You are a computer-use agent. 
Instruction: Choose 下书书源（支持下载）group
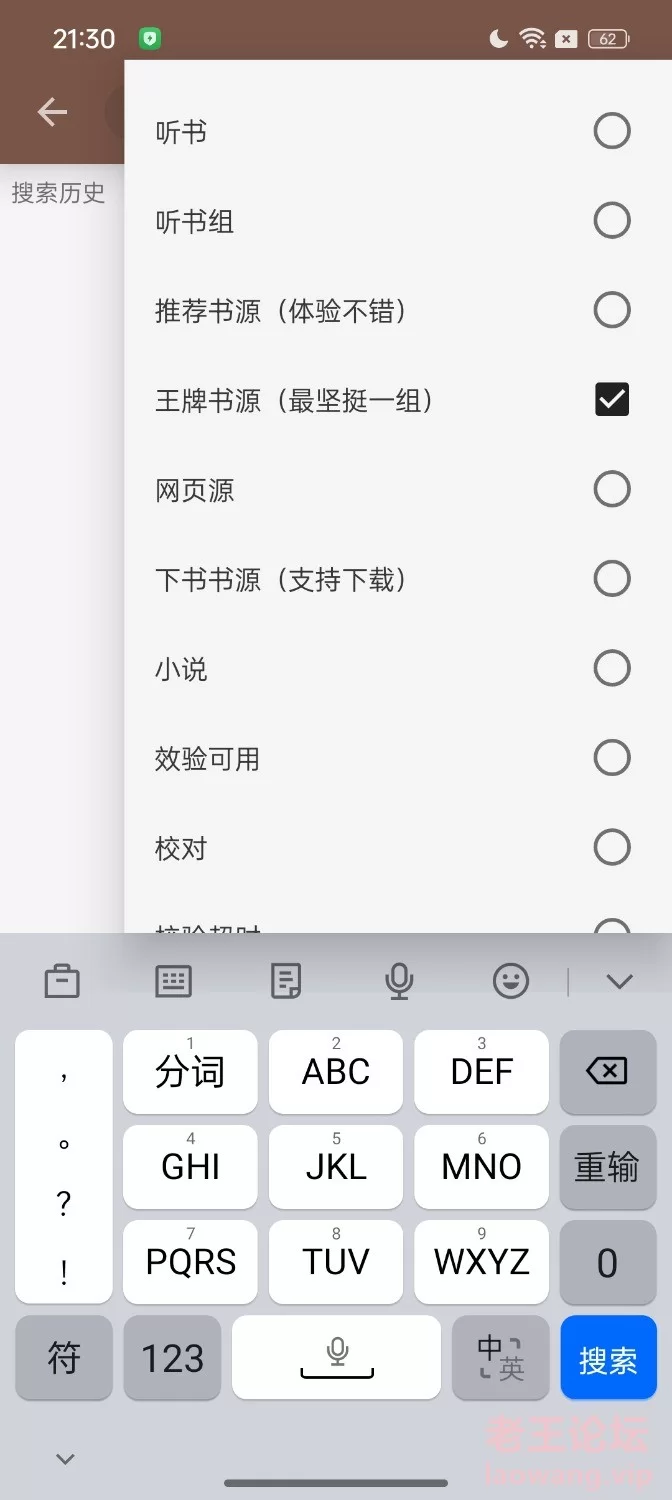(398, 579)
